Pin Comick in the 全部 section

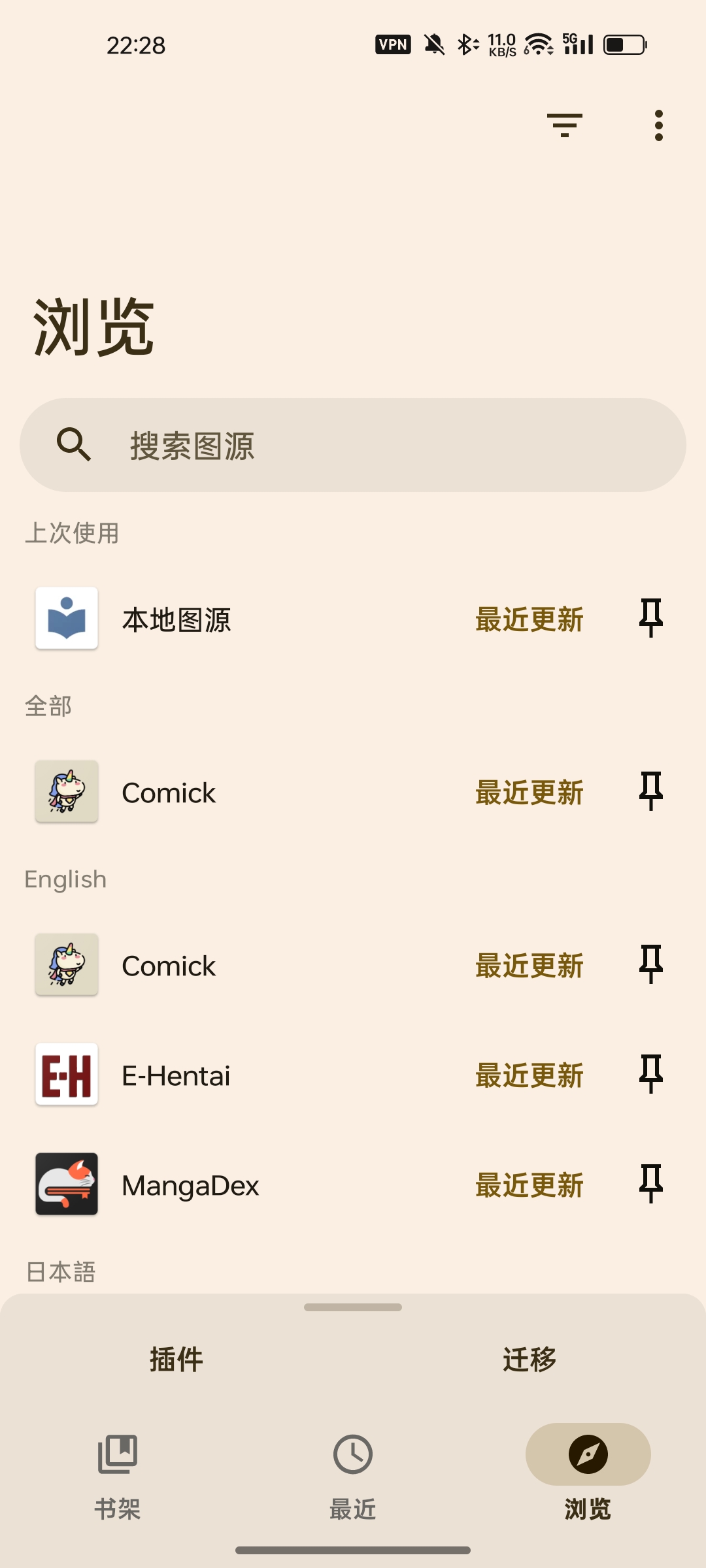coord(650,791)
